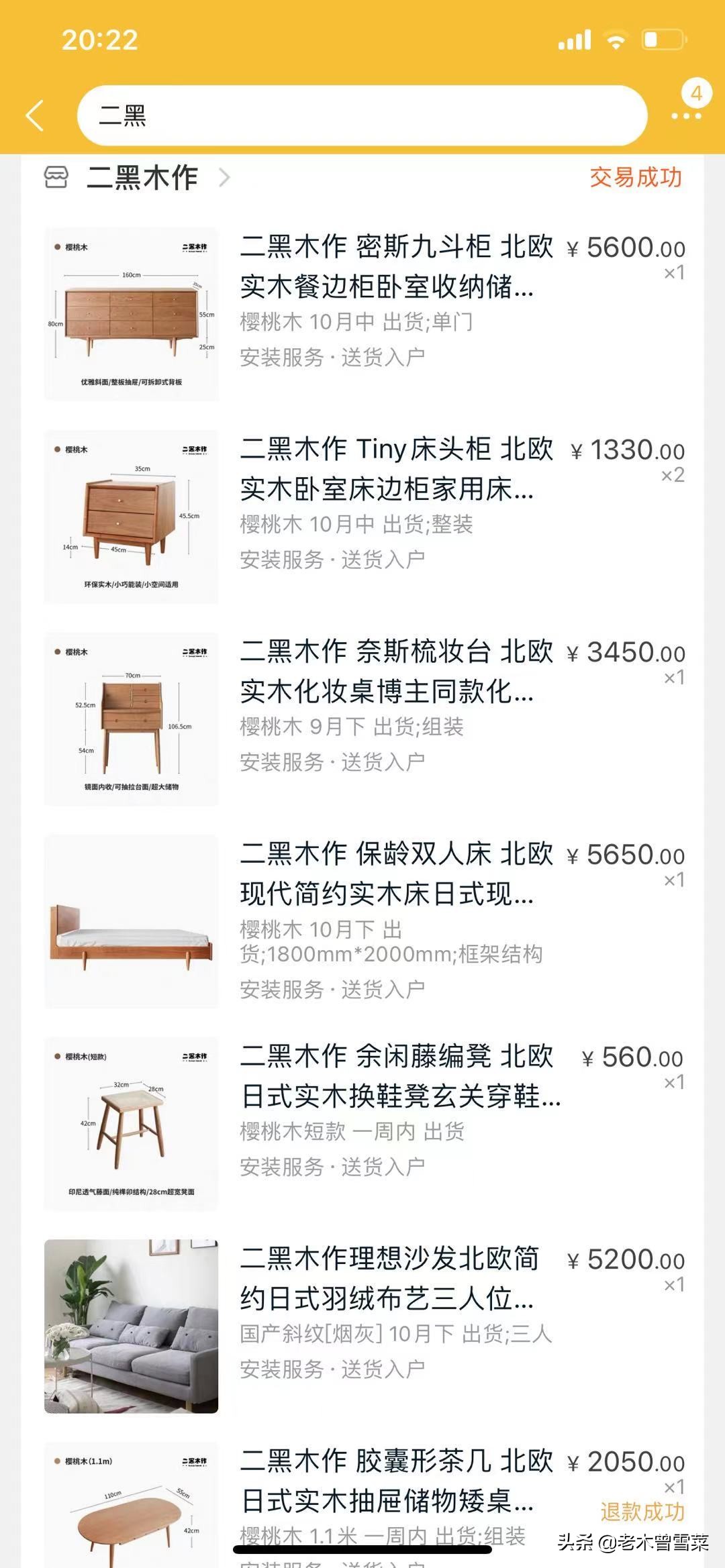This screenshot has width=725, height=1568.
Task: Select the 二黑木作 store name tab
Action: (x=141, y=178)
